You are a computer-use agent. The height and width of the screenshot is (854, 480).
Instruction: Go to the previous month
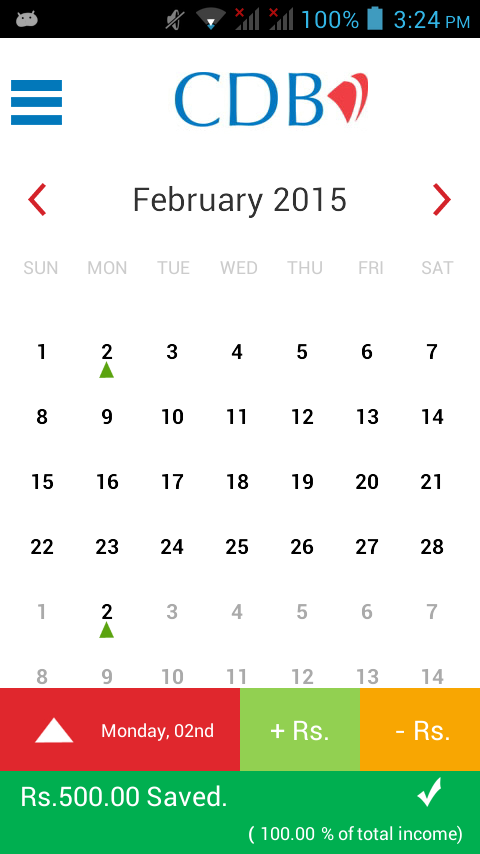coord(37,200)
